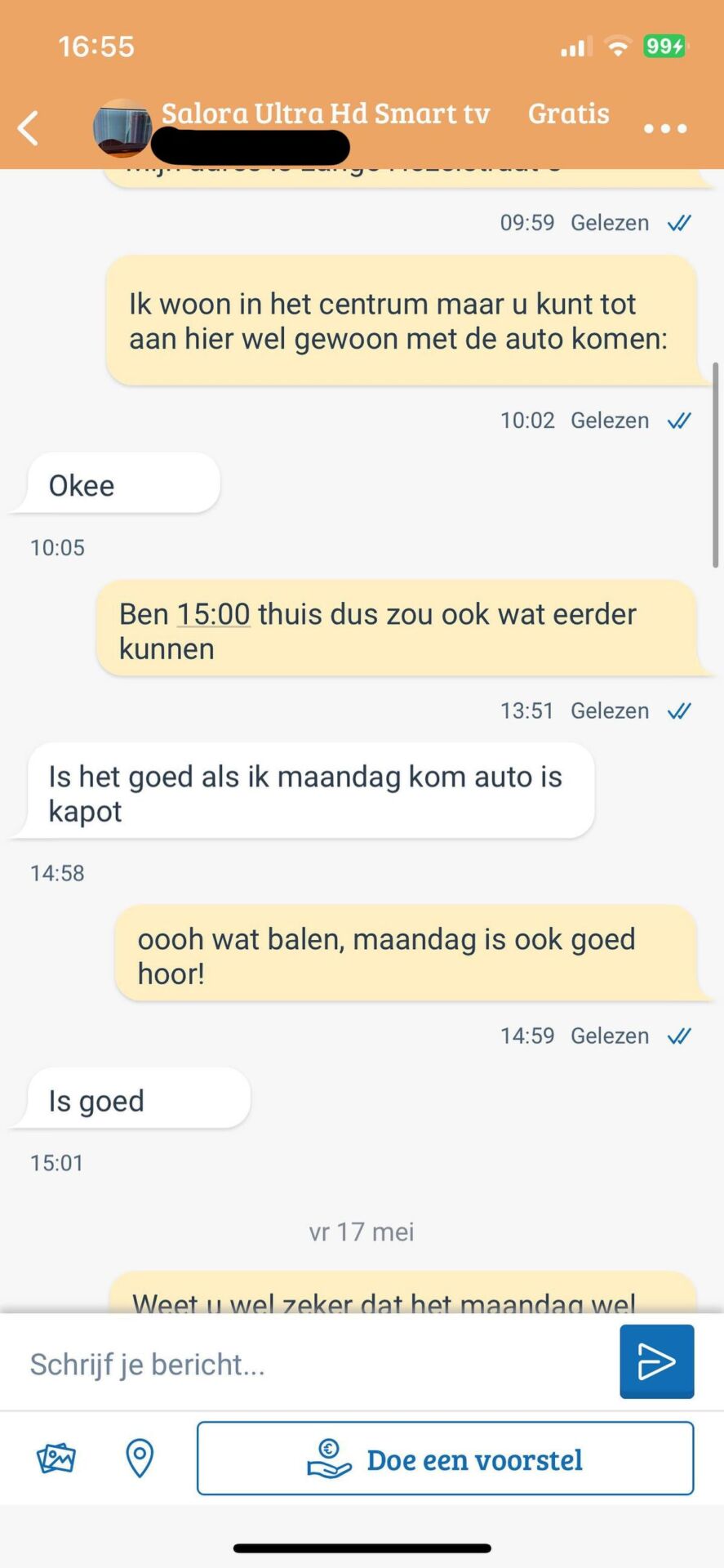724x1568 pixels.
Task: Share a location with the pin icon
Action: (x=140, y=1458)
